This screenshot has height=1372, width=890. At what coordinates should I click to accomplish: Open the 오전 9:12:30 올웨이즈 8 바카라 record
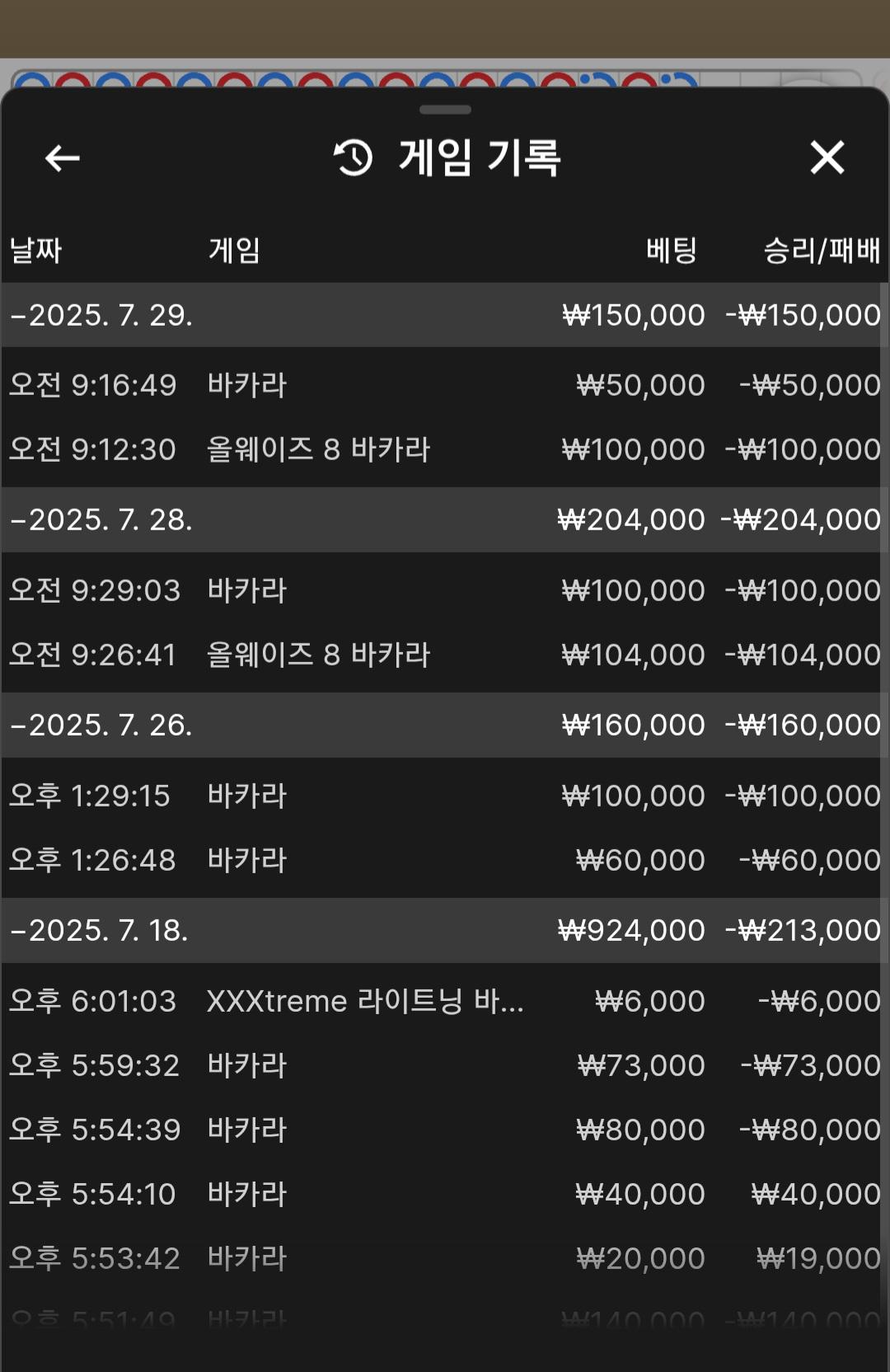click(443, 449)
